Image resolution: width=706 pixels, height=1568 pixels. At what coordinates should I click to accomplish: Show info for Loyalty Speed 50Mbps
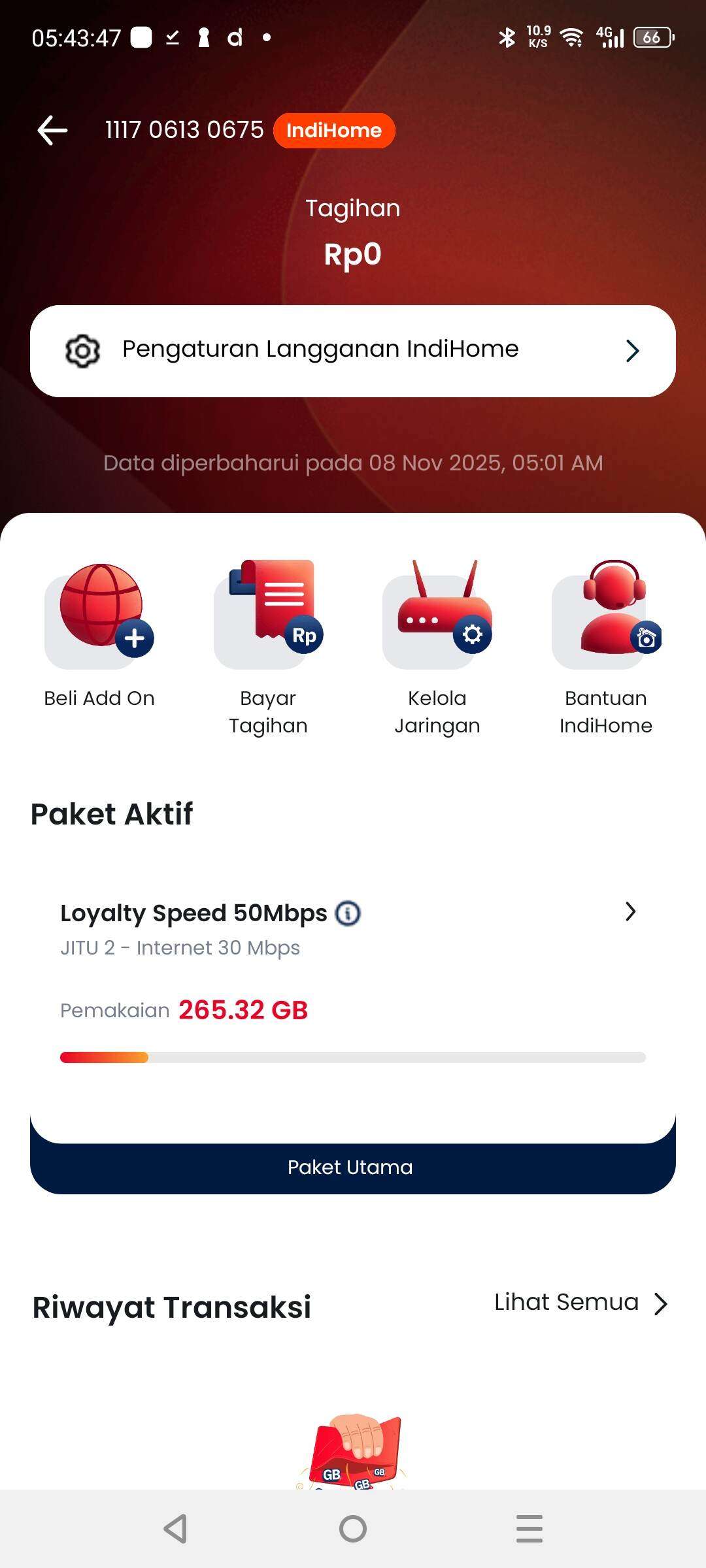[x=348, y=913]
